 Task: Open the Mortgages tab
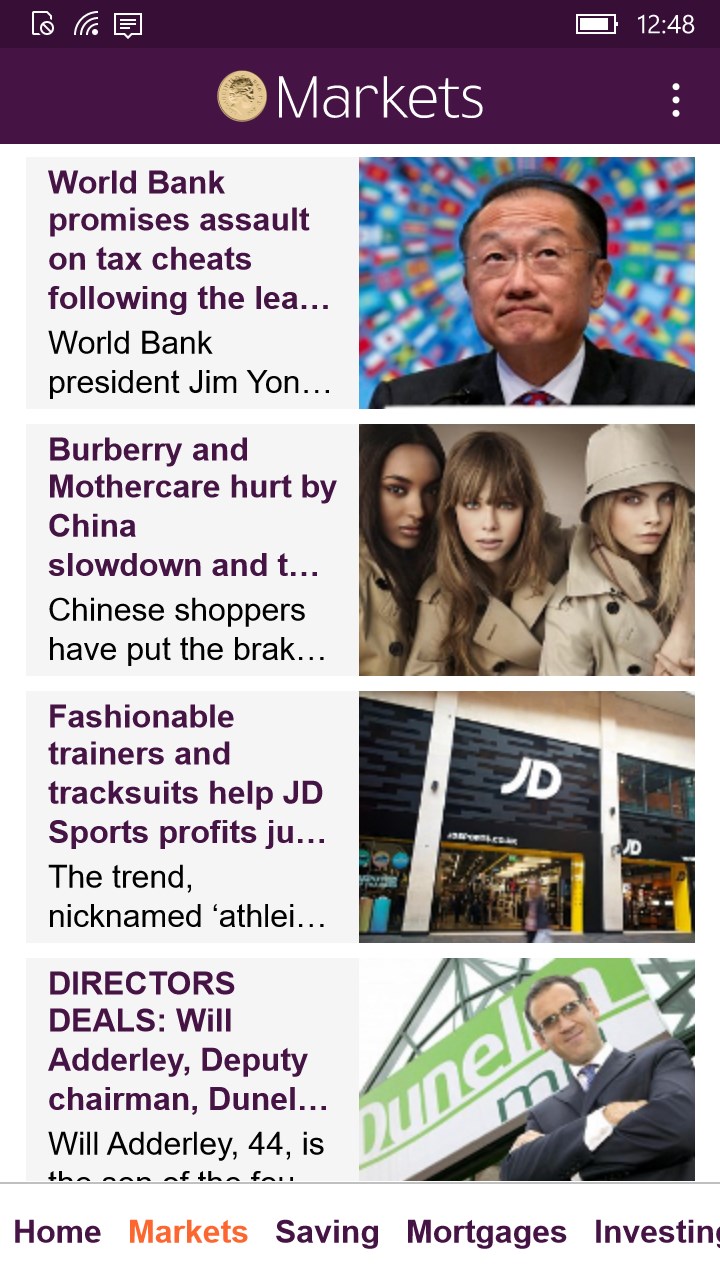[x=486, y=1232]
